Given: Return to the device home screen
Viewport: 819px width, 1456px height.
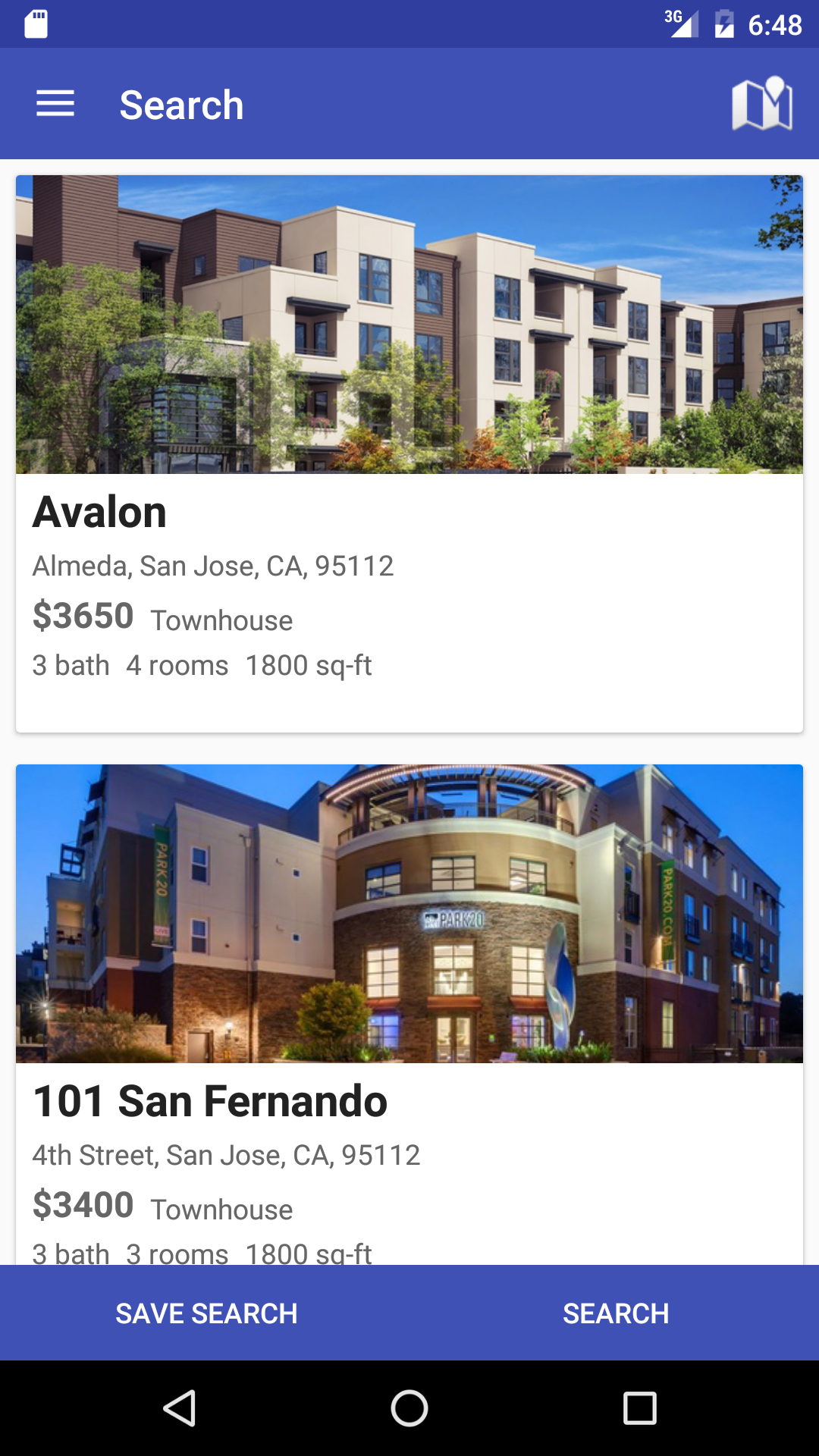Looking at the screenshot, I should coord(409,1409).
